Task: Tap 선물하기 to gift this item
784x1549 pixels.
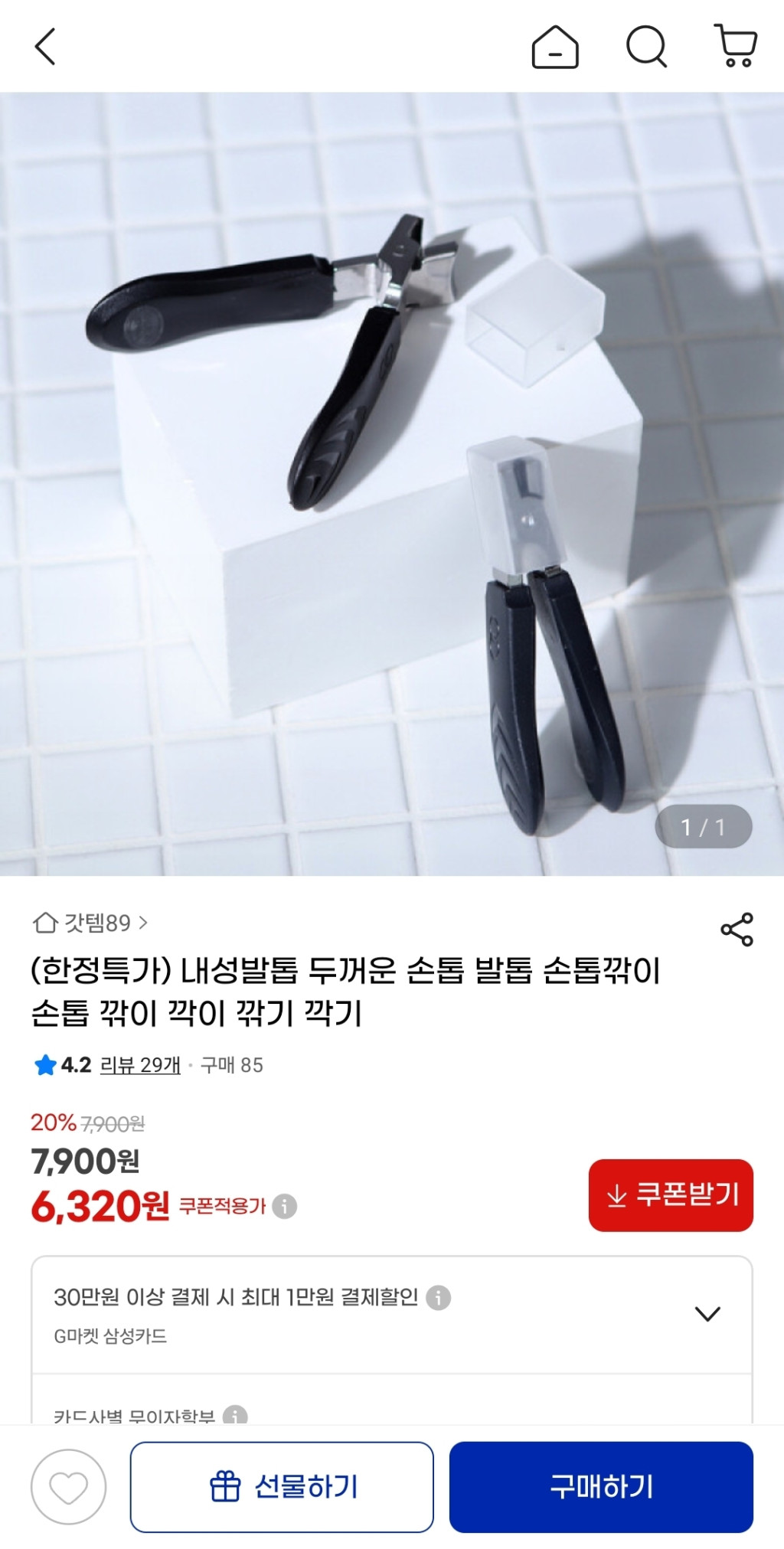Action: (282, 1487)
